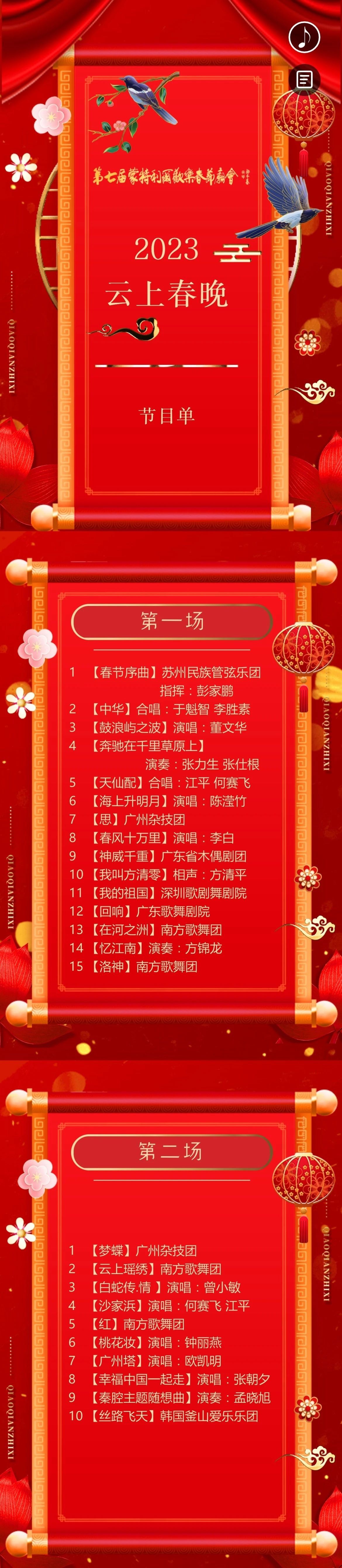Toggle the background music note icon
Screen dimensions: 342x1568
tap(304, 36)
